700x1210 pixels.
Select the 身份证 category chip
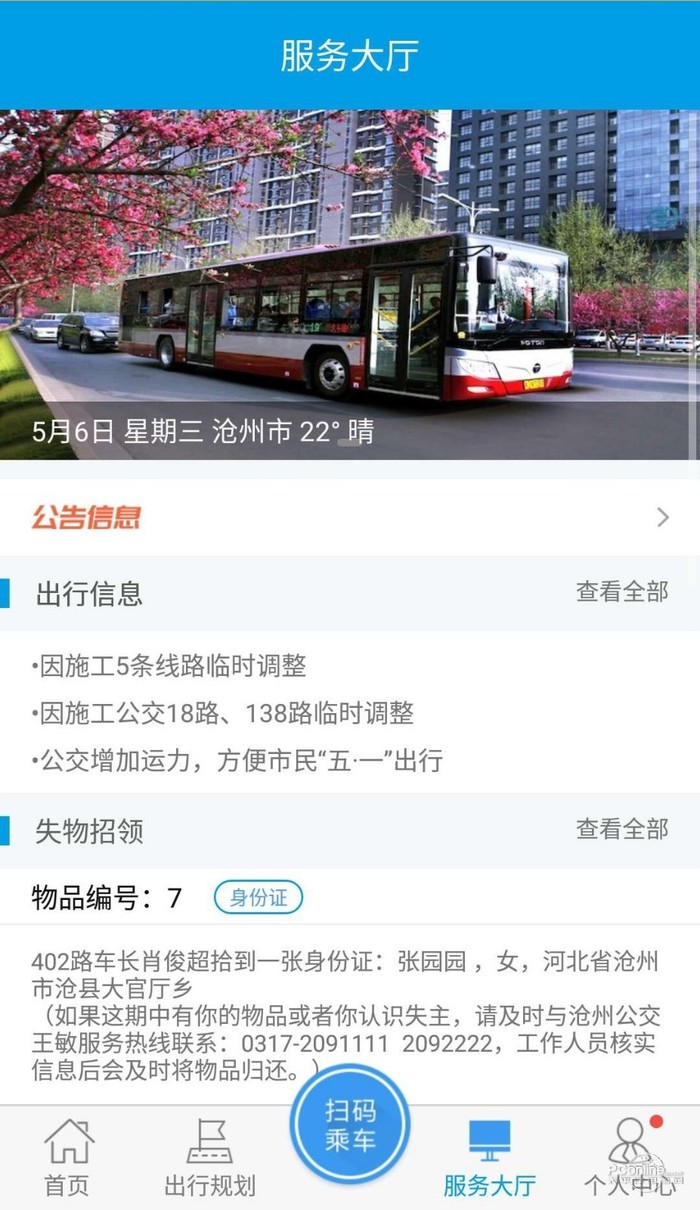[x=258, y=898]
